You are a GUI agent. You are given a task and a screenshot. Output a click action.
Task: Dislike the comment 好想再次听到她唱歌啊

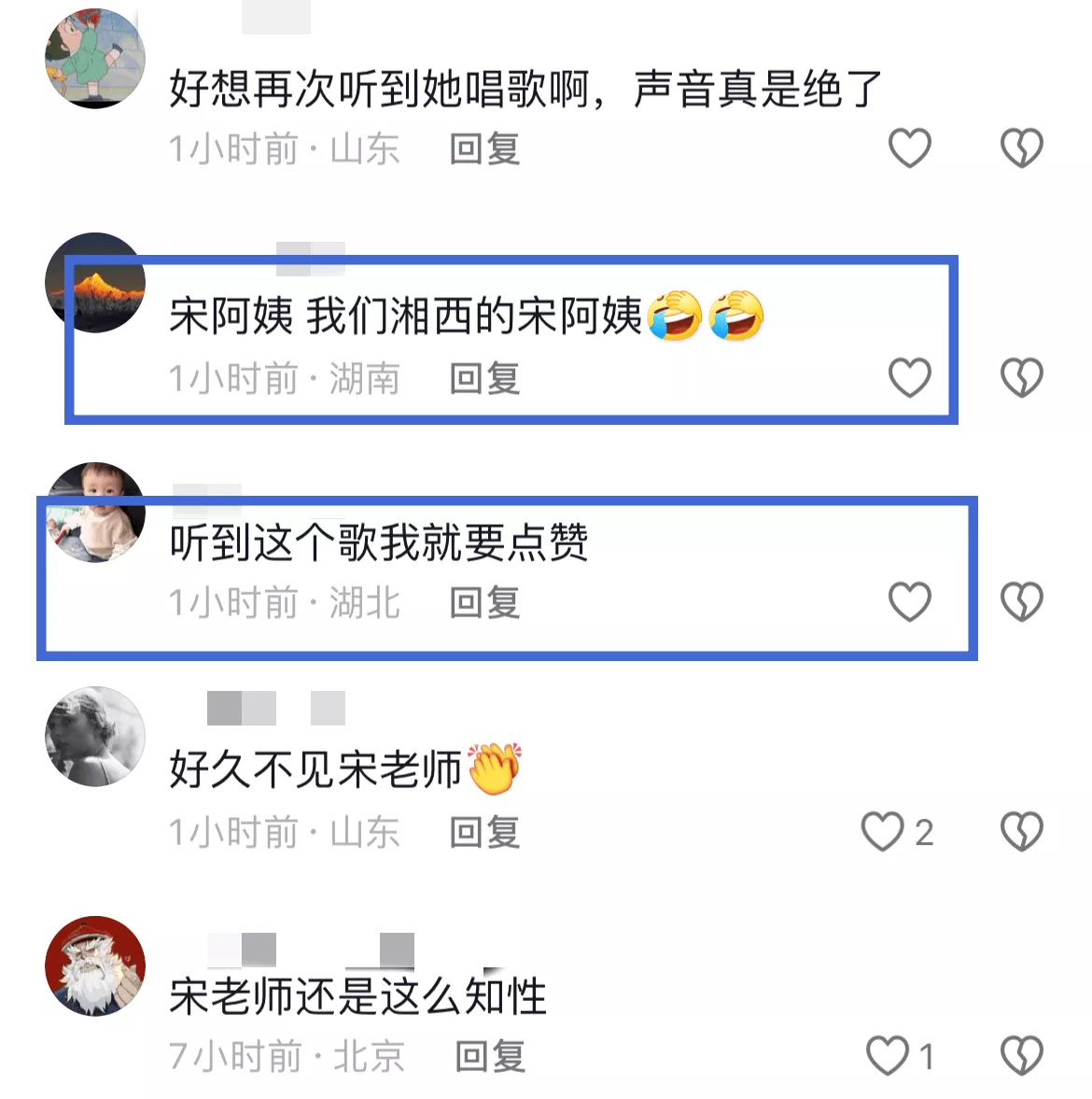coord(1021,148)
